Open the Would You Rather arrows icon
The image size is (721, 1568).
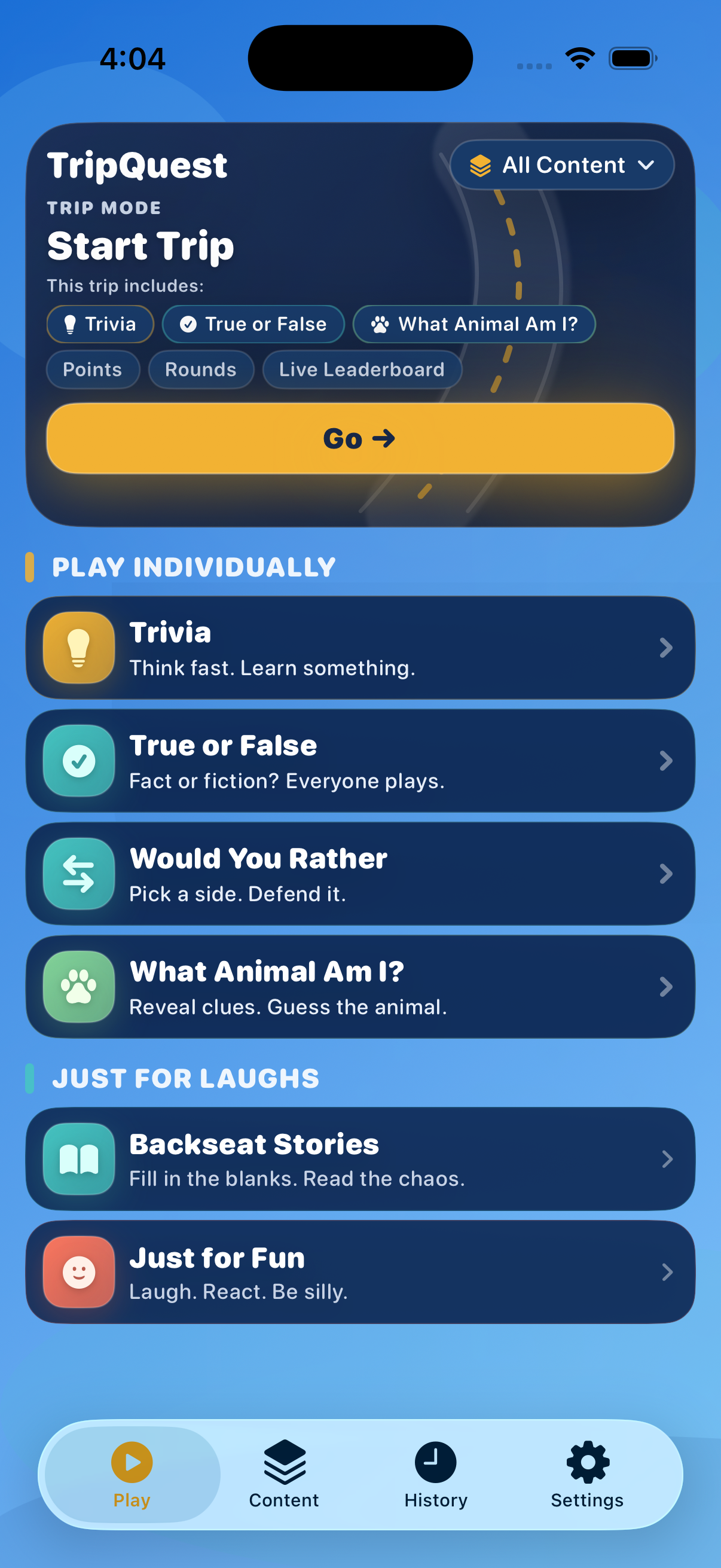pyautogui.click(x=77, y=874)
